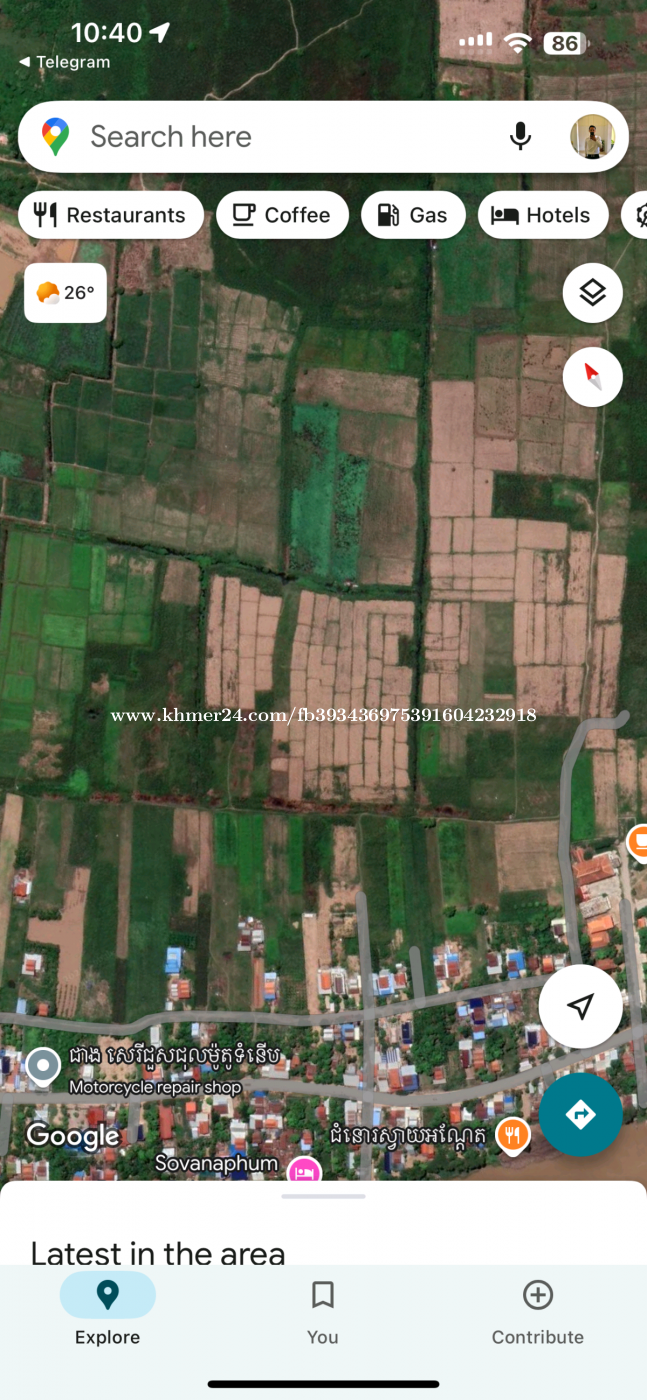Start voice search with the microphone
The width and height of the screenshot is (647, 1400).
click(x=520, y=137)
